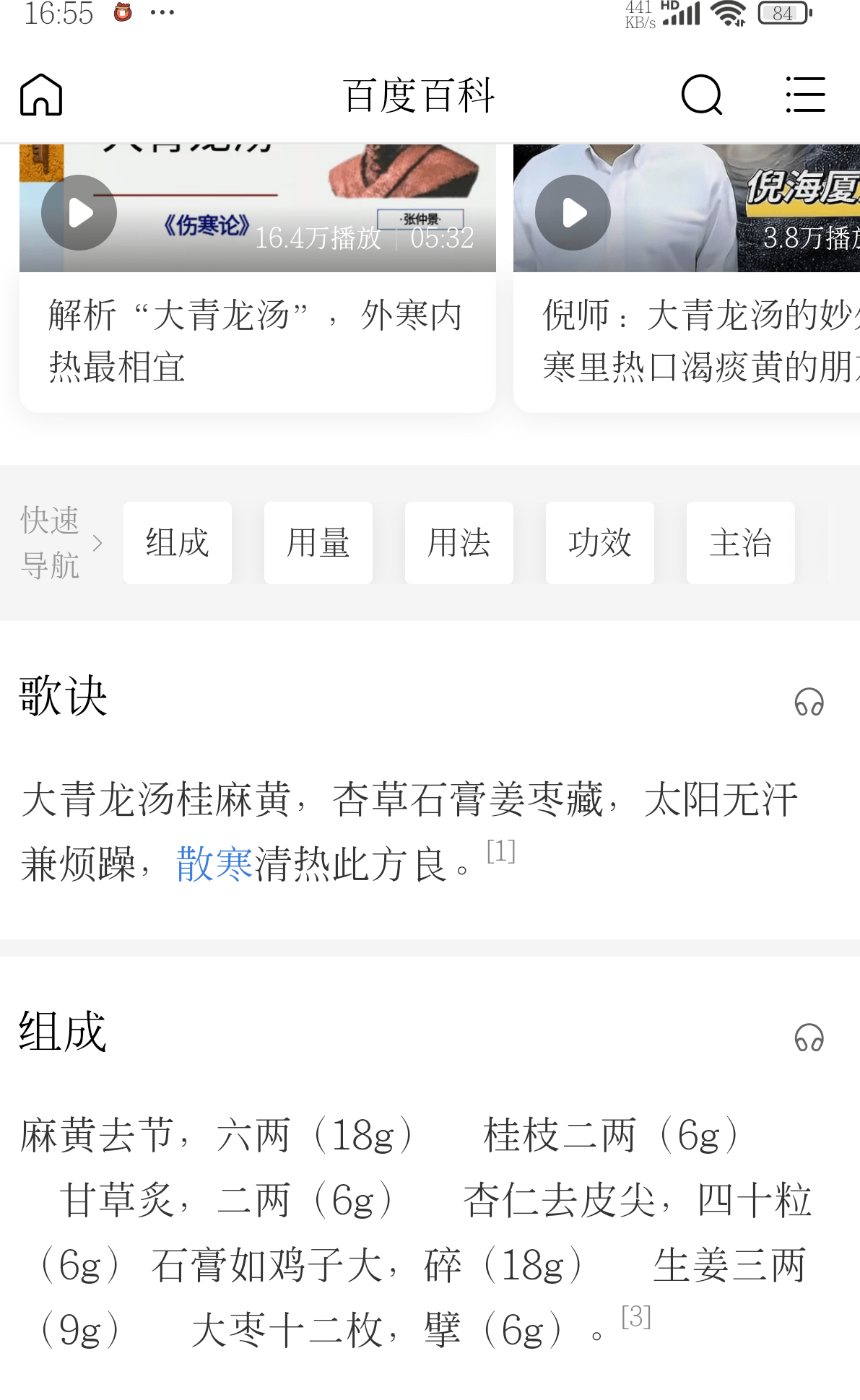Listen to the 组成 section audio
This screenshot has width=860, height=1400.
(809, 1038)
